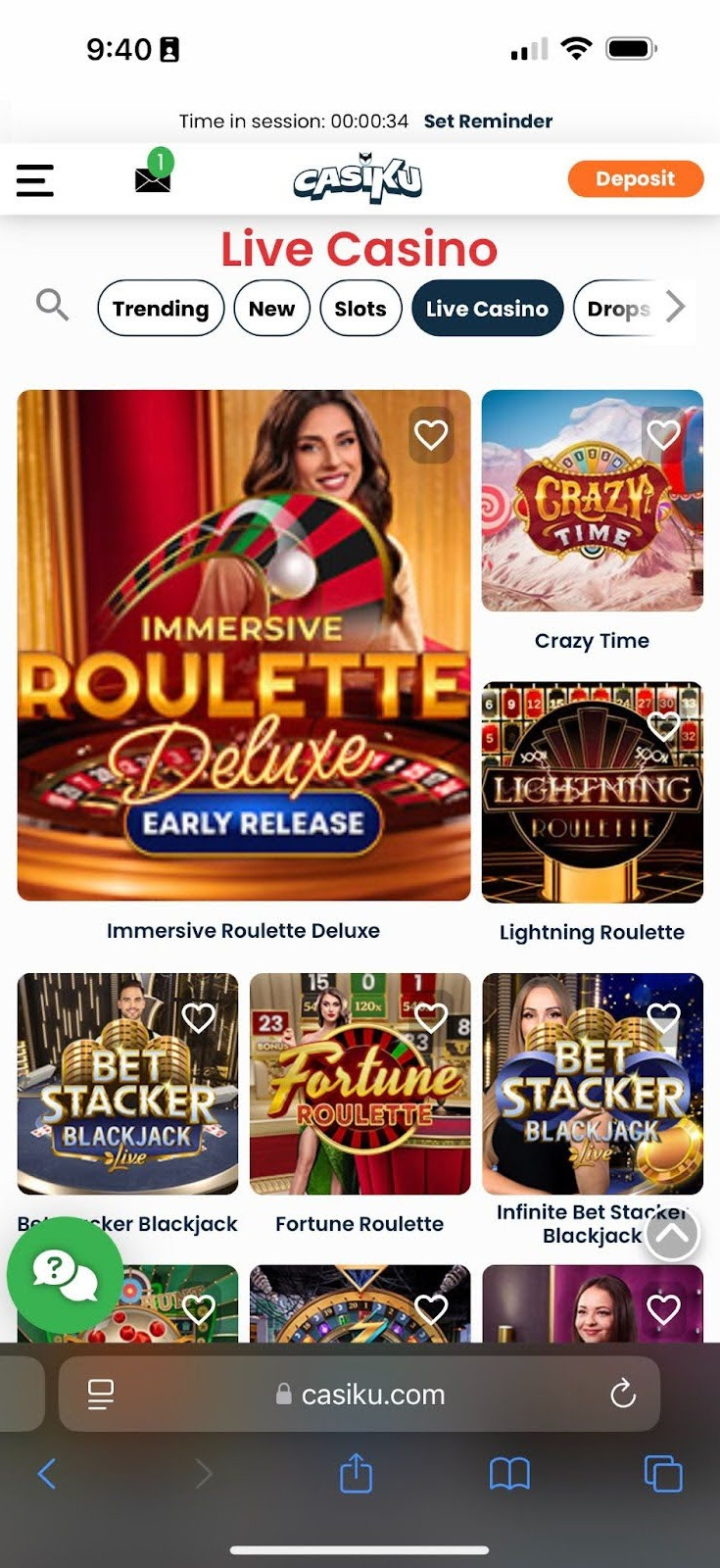Show more categories with the right arrow

tap(675, 307)
